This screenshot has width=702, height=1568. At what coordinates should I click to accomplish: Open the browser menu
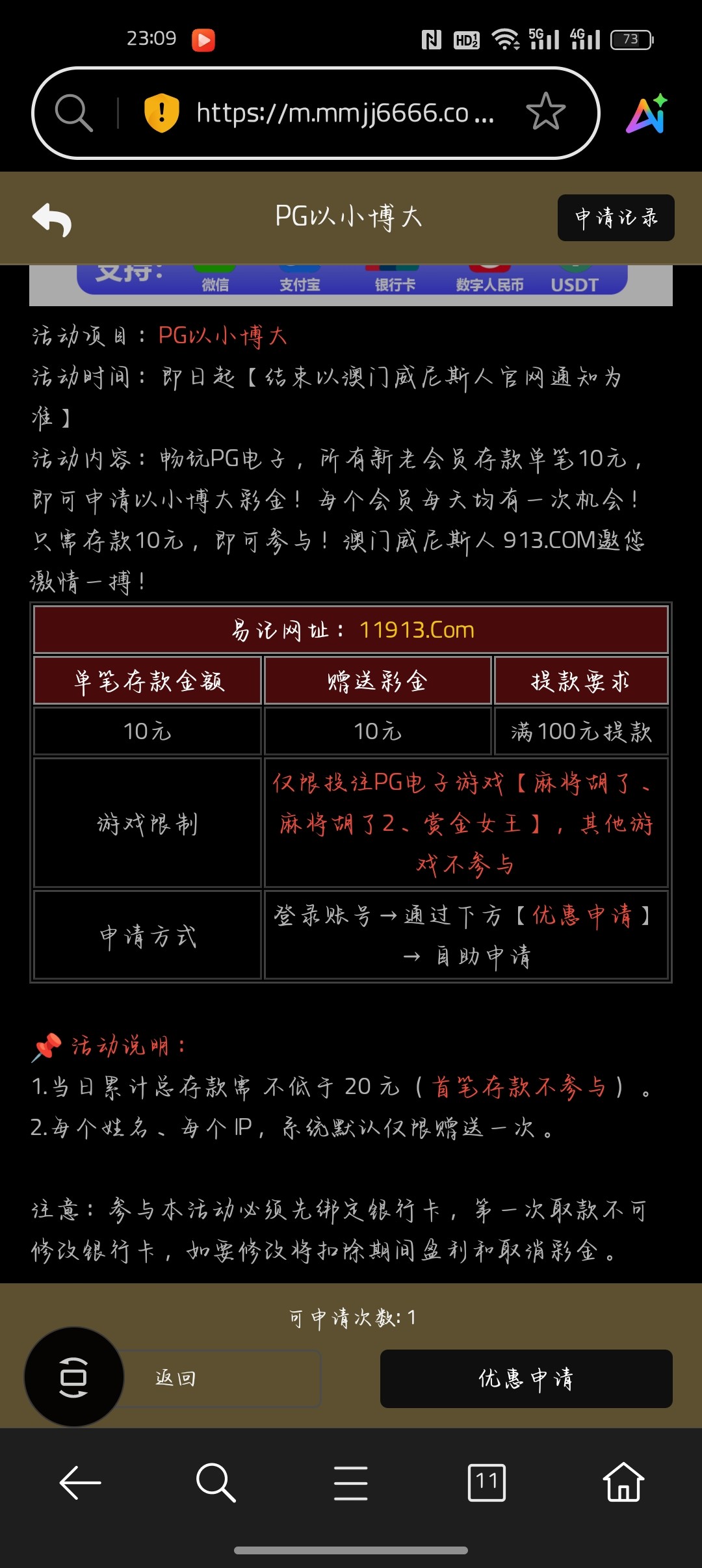tap(350, 1483)
